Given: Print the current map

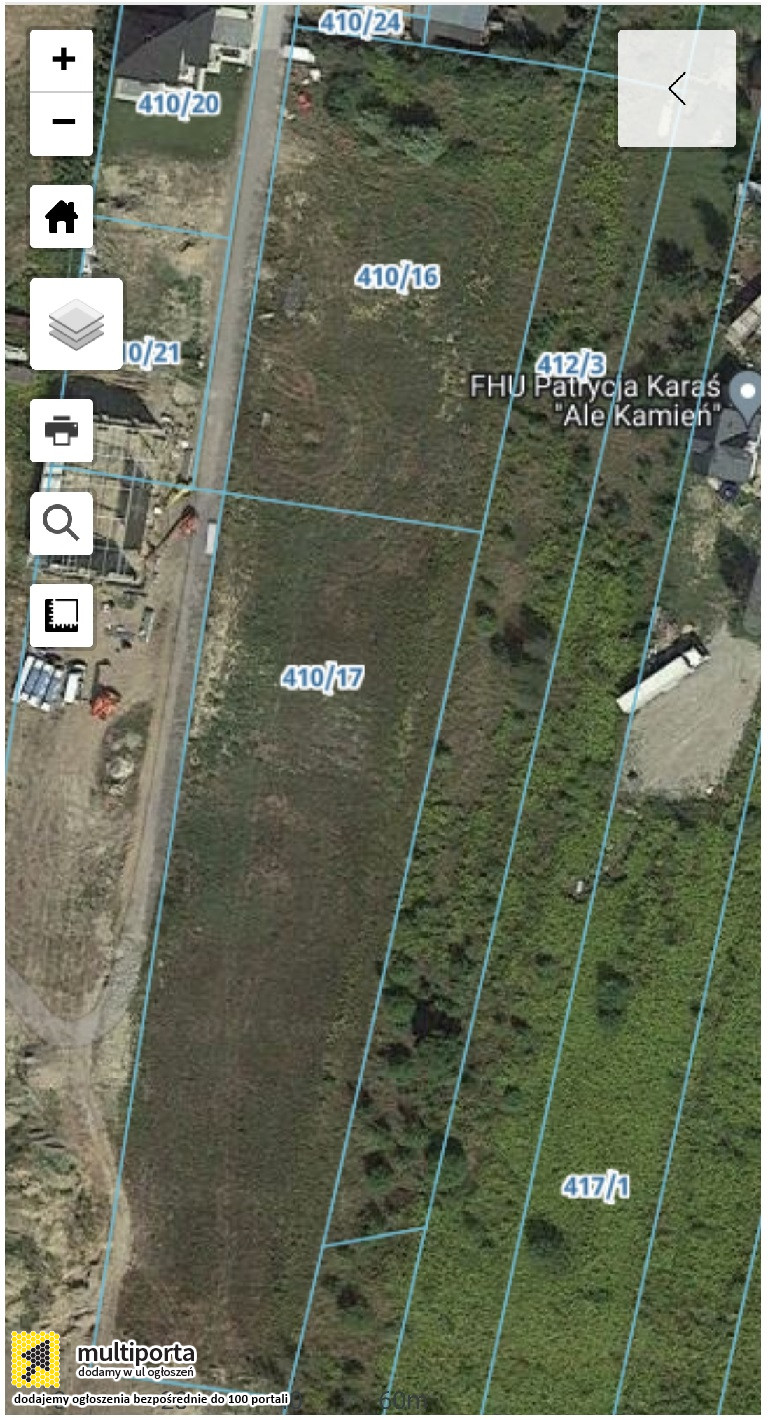Looking at the screenshot, I should (62, 431).
